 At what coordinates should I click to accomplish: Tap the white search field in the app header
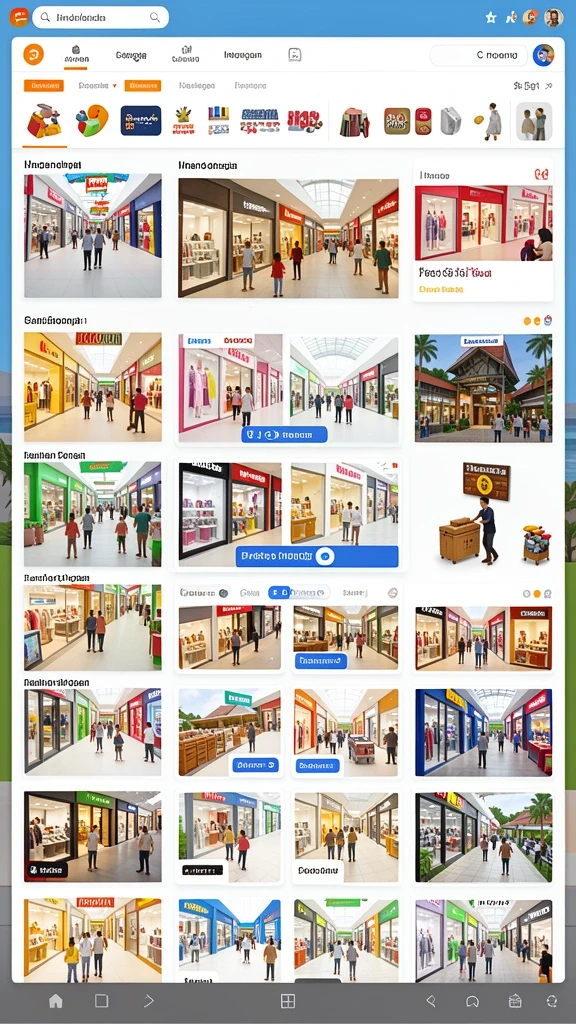coord(479,56)
